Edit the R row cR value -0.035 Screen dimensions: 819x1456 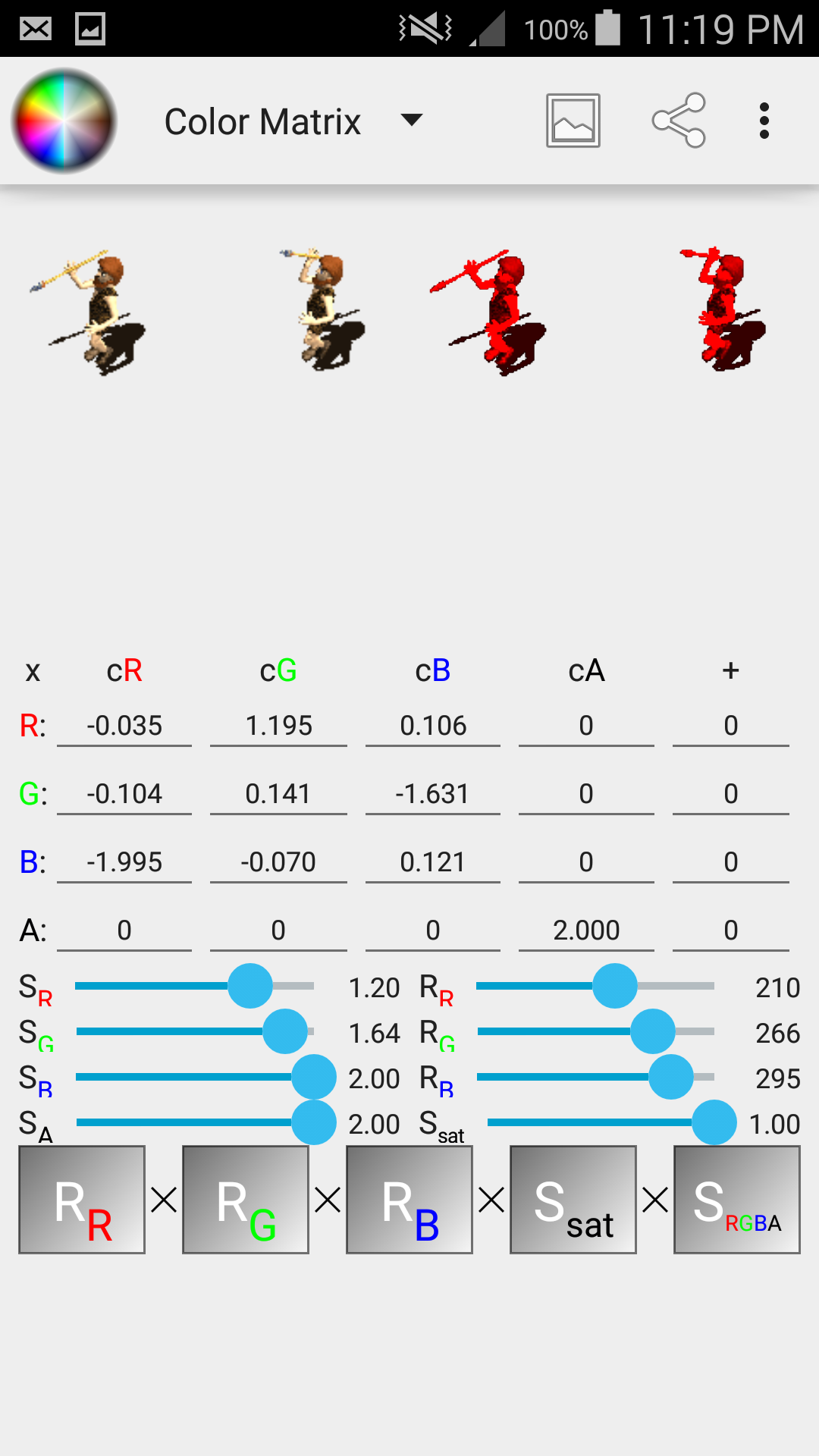click(x=124, y=726)
